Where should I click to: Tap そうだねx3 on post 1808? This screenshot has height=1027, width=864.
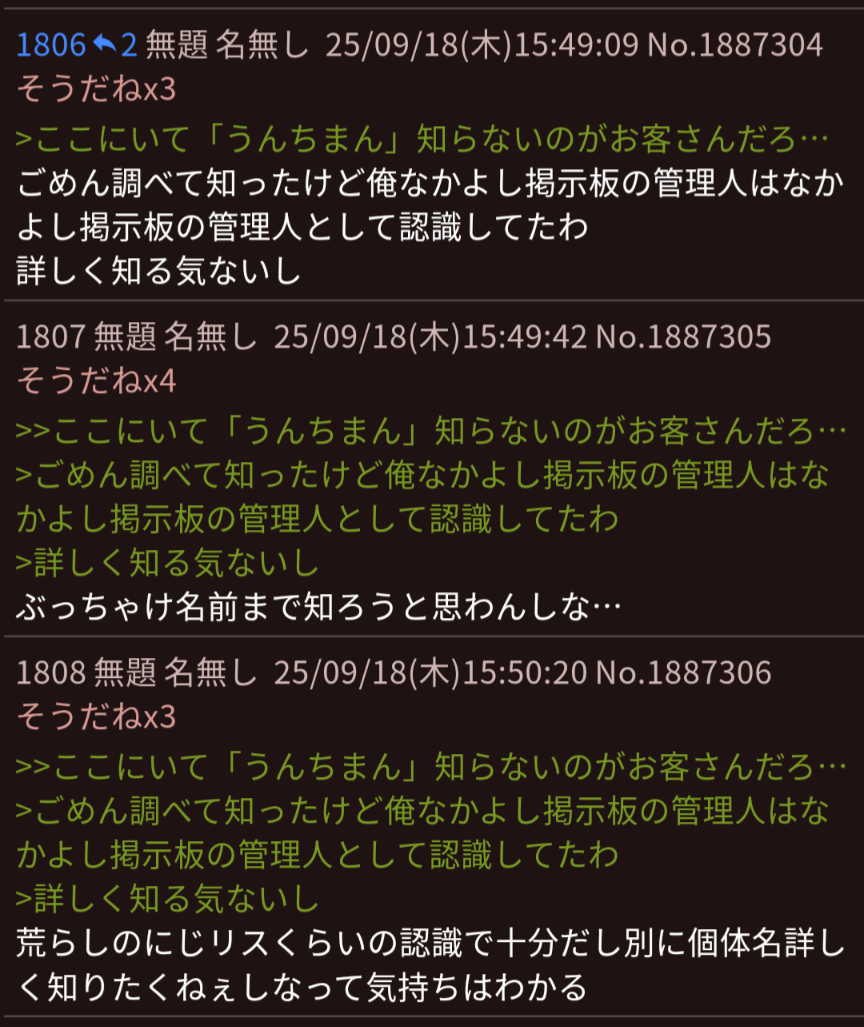[95, 717]
